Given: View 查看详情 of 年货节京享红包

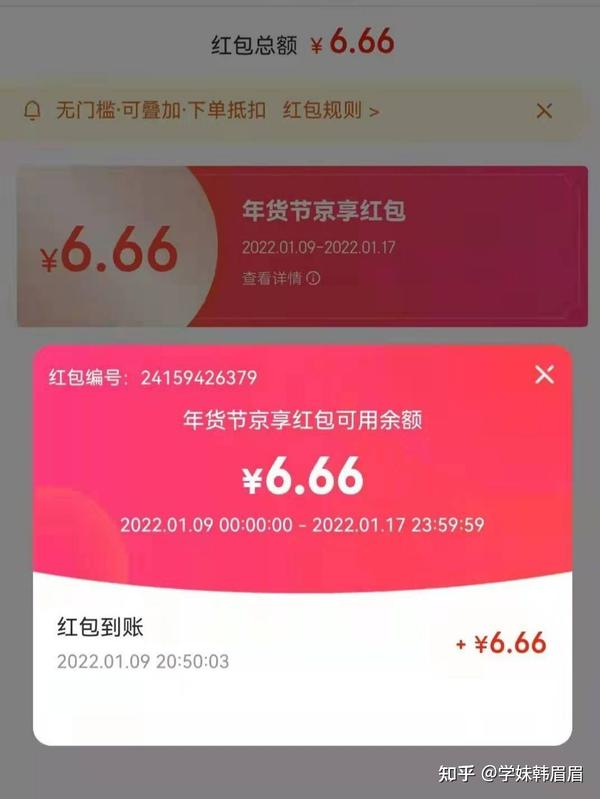Looking at the screenshot, I should (x=280, y=279).
